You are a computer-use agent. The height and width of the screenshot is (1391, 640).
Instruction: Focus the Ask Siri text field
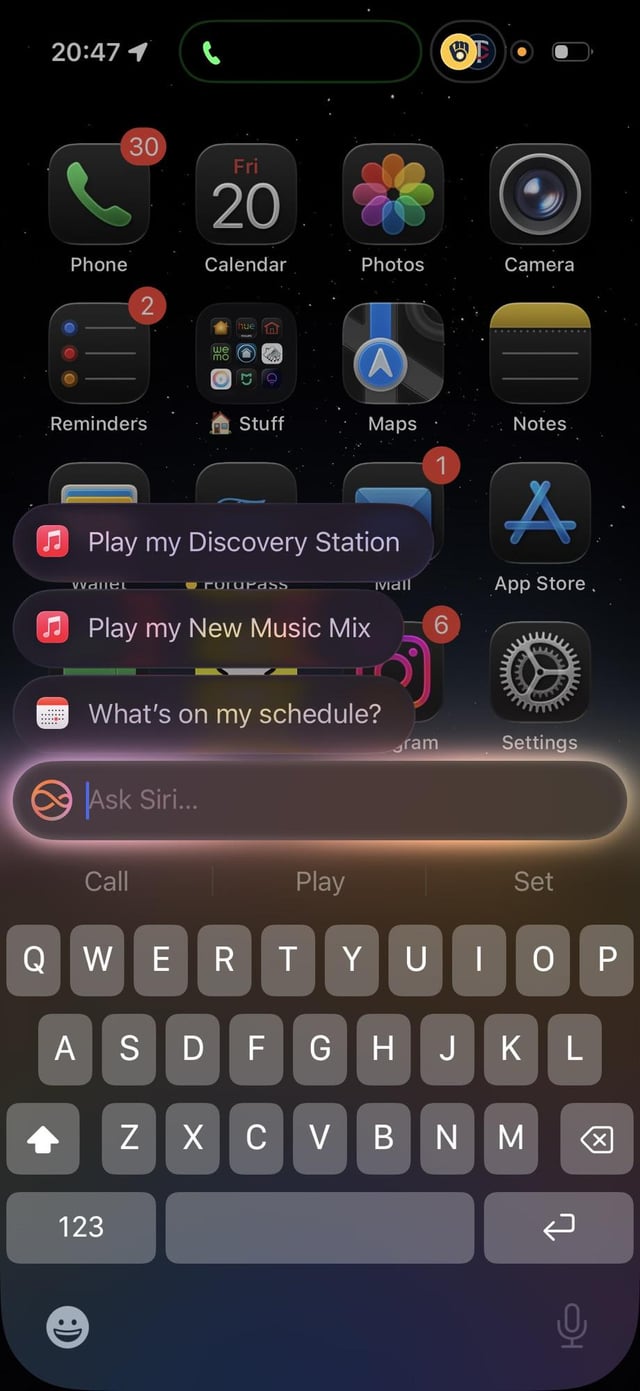point(340,800)
